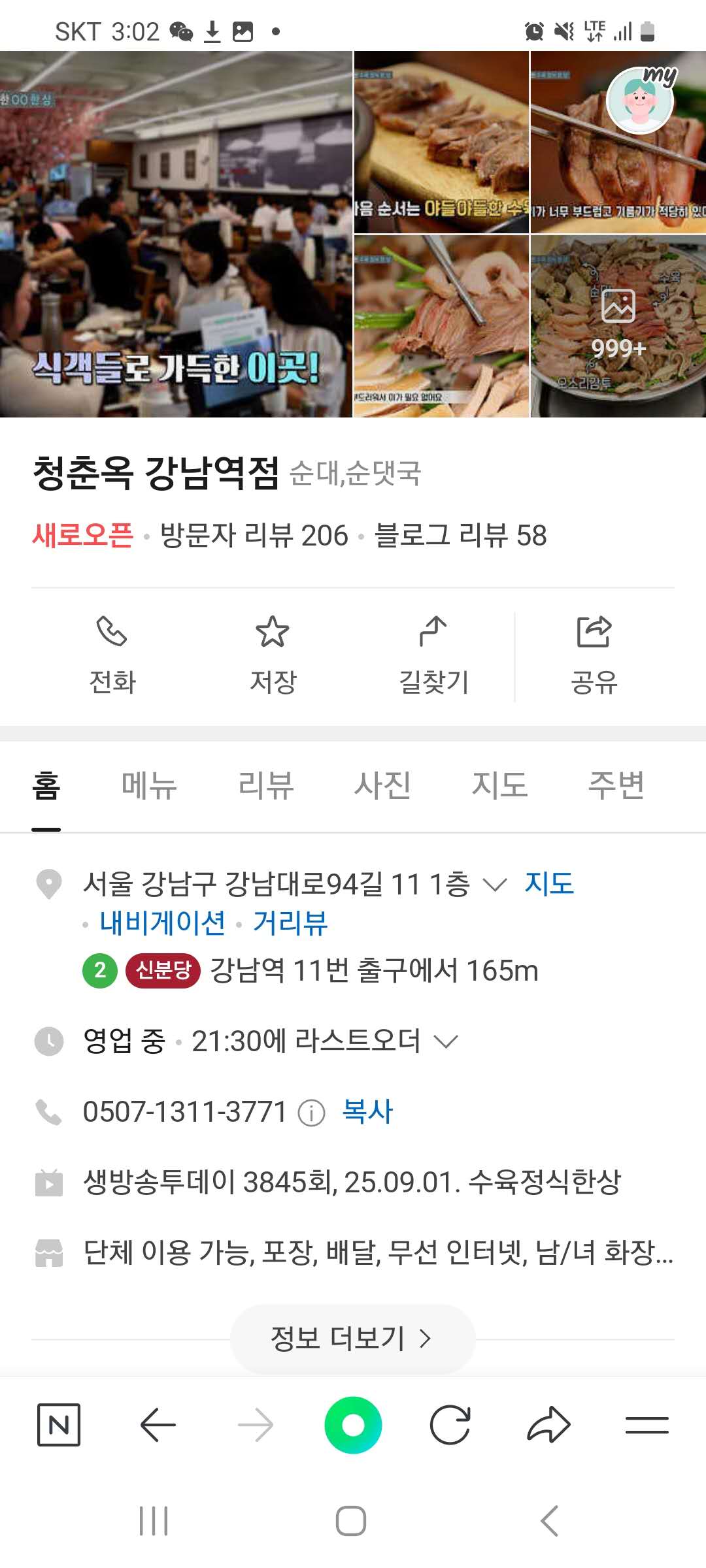The width and height of the screenshot is (706, 1568).
Task: Switch to the 메뉴 tab
Action: (149, 786)
